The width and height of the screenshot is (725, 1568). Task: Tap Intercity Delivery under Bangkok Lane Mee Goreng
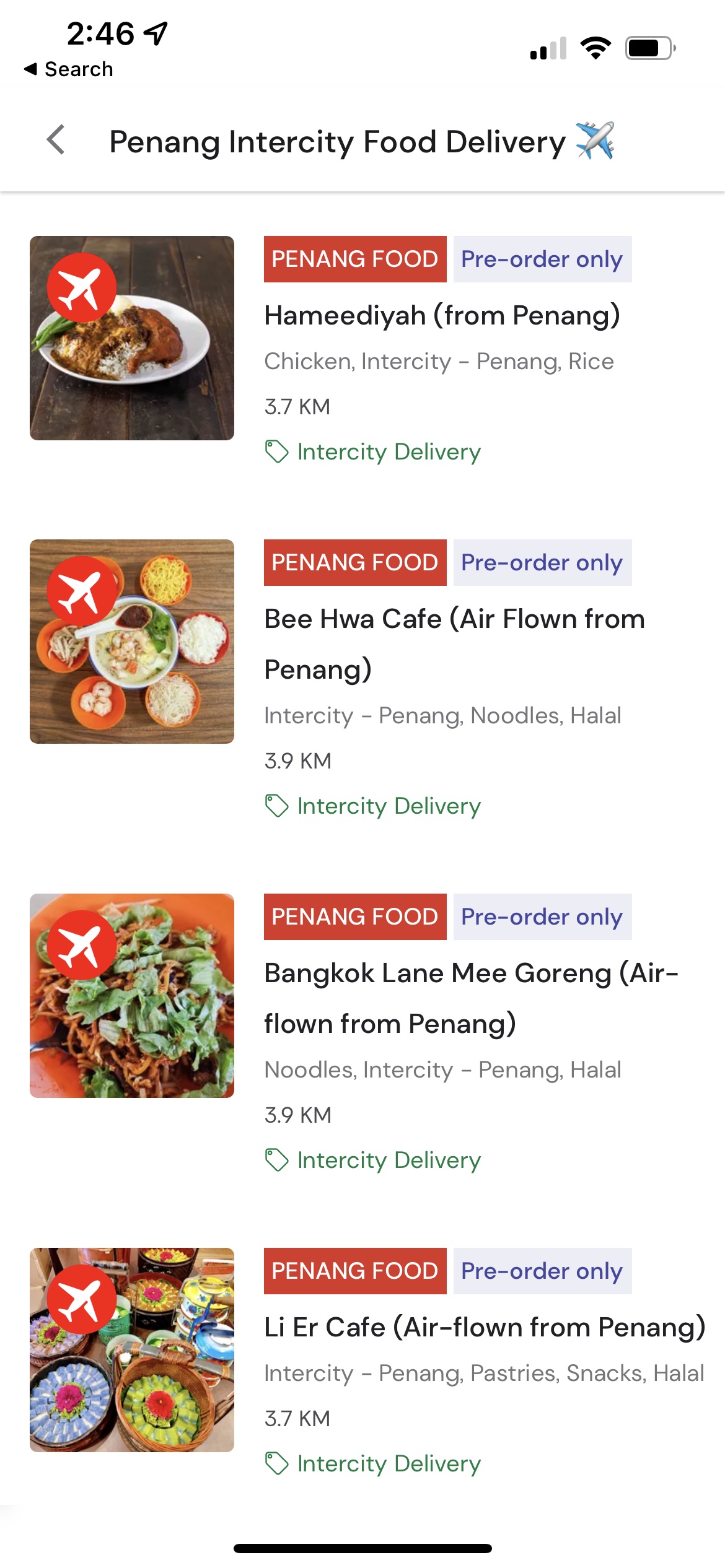389,1160
